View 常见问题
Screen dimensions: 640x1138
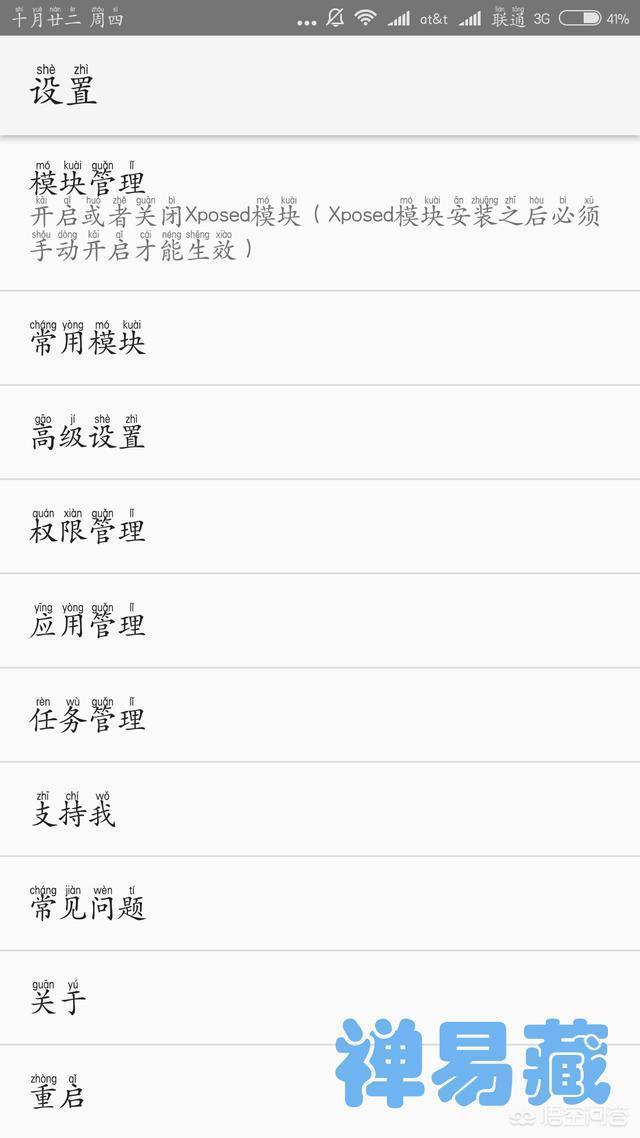coord(88,906)
